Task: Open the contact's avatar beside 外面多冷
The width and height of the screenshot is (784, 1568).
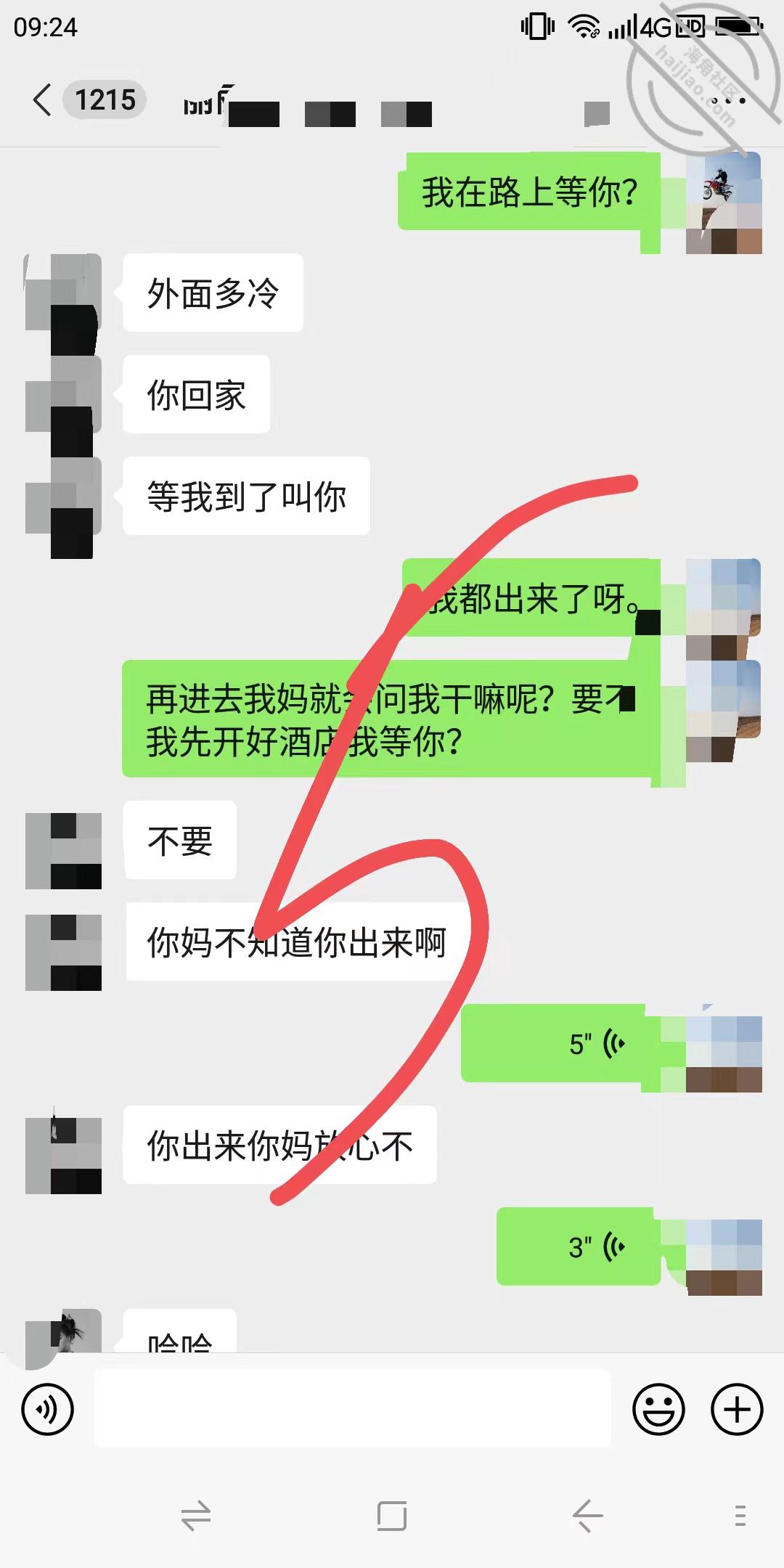Action: click(x=63, y=293)
